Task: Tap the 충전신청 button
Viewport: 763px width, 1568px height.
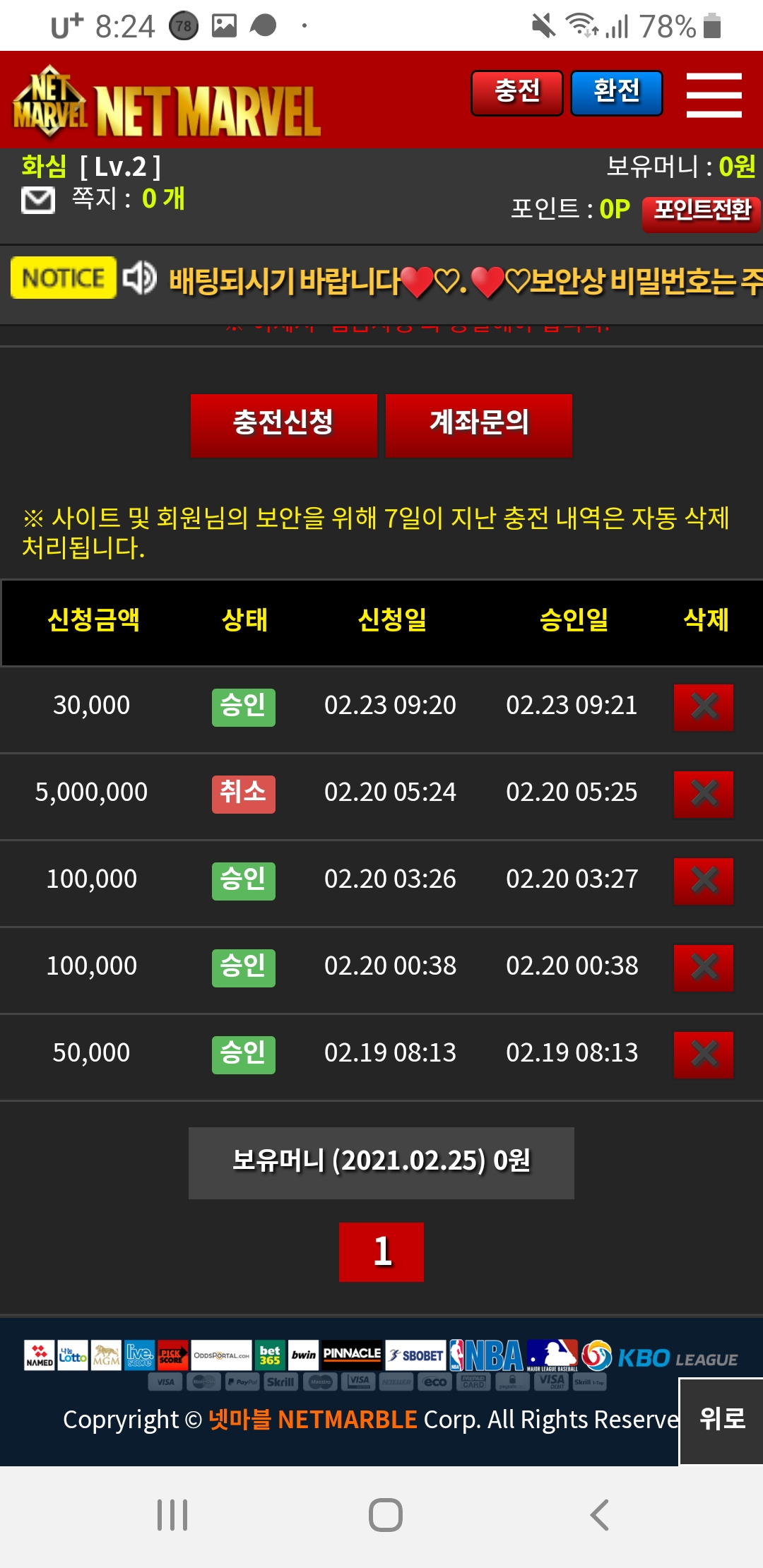Action: click(283, 425)
